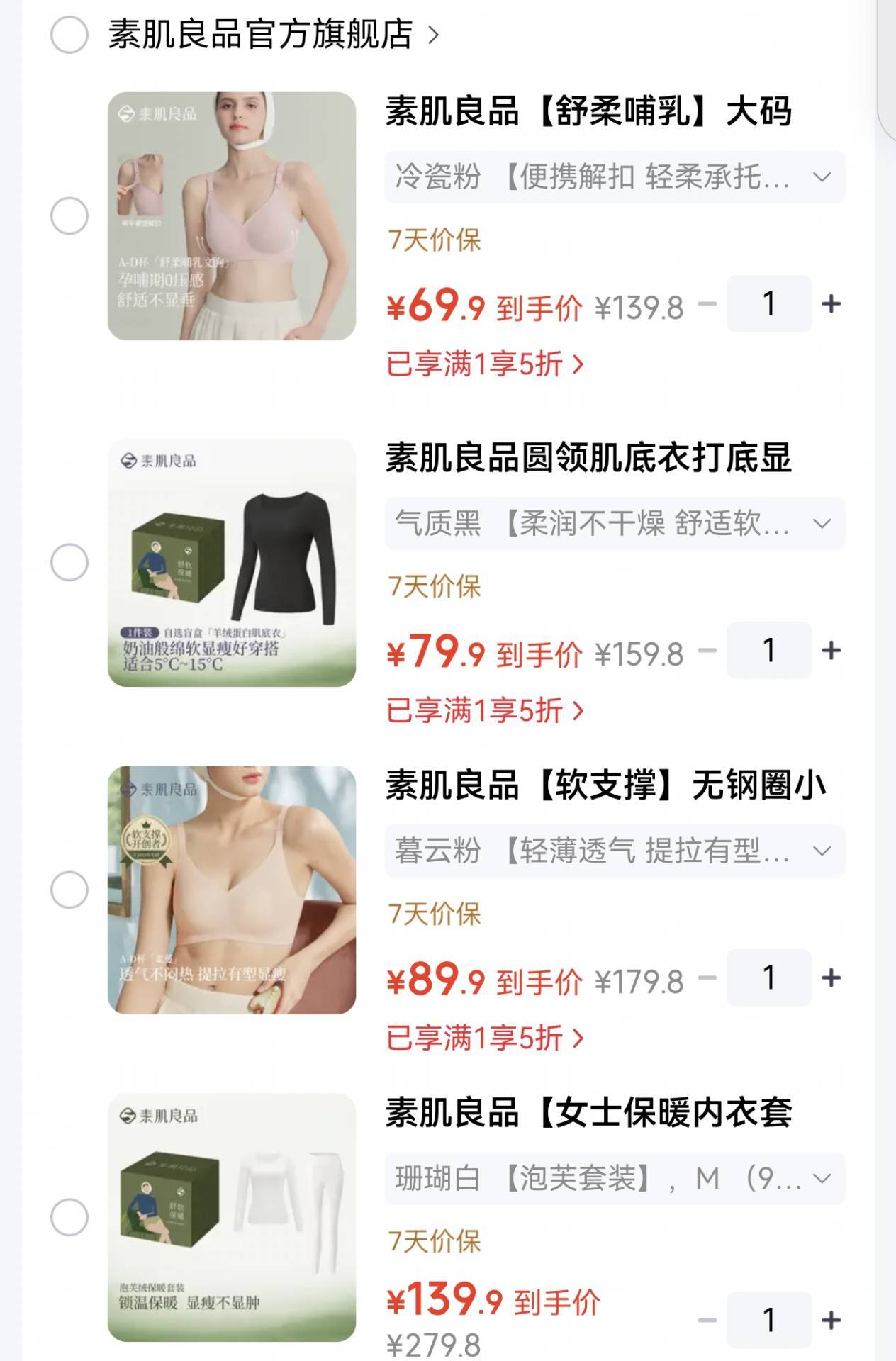Screen dimensions: 896x1361
Task: Expand the 珊瑚白 泡芙套装 size dropdown
Action: coord(615,1178)
